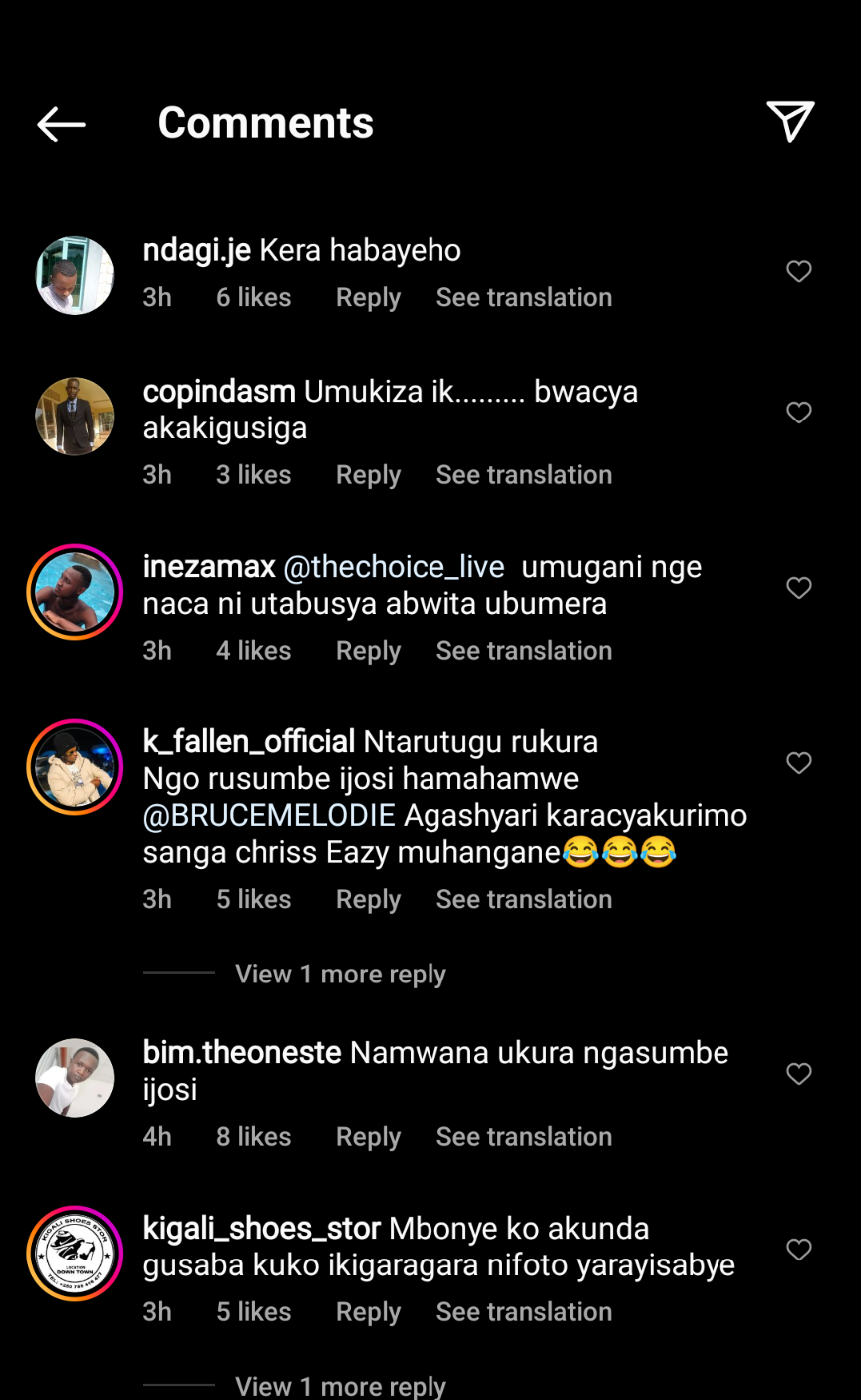View 1 more reply under k_fallen_official
Screen dimensions: 861x1400
click(340, 974)
